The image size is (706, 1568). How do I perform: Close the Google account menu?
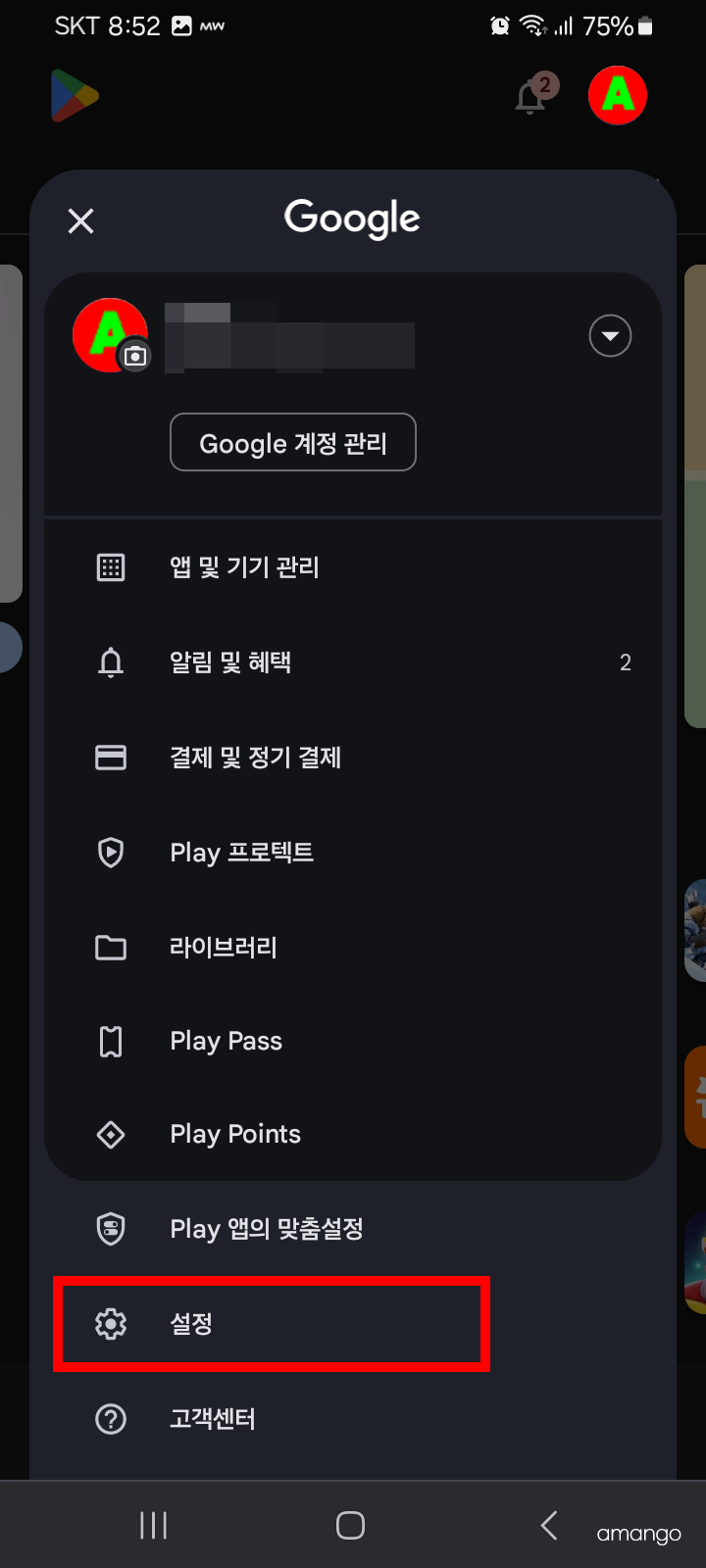tap(80, 221)
